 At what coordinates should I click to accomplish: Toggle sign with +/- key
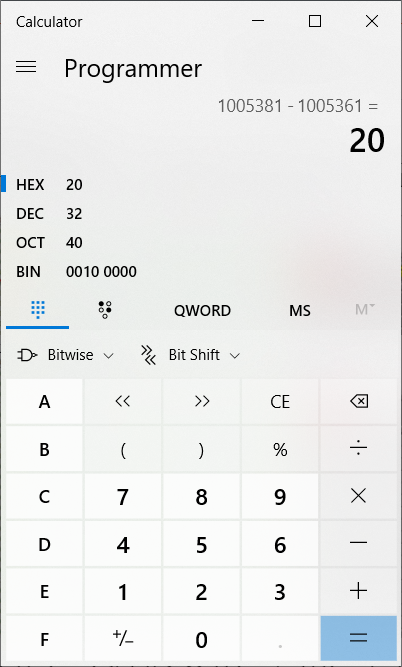(x=123, y=638)
